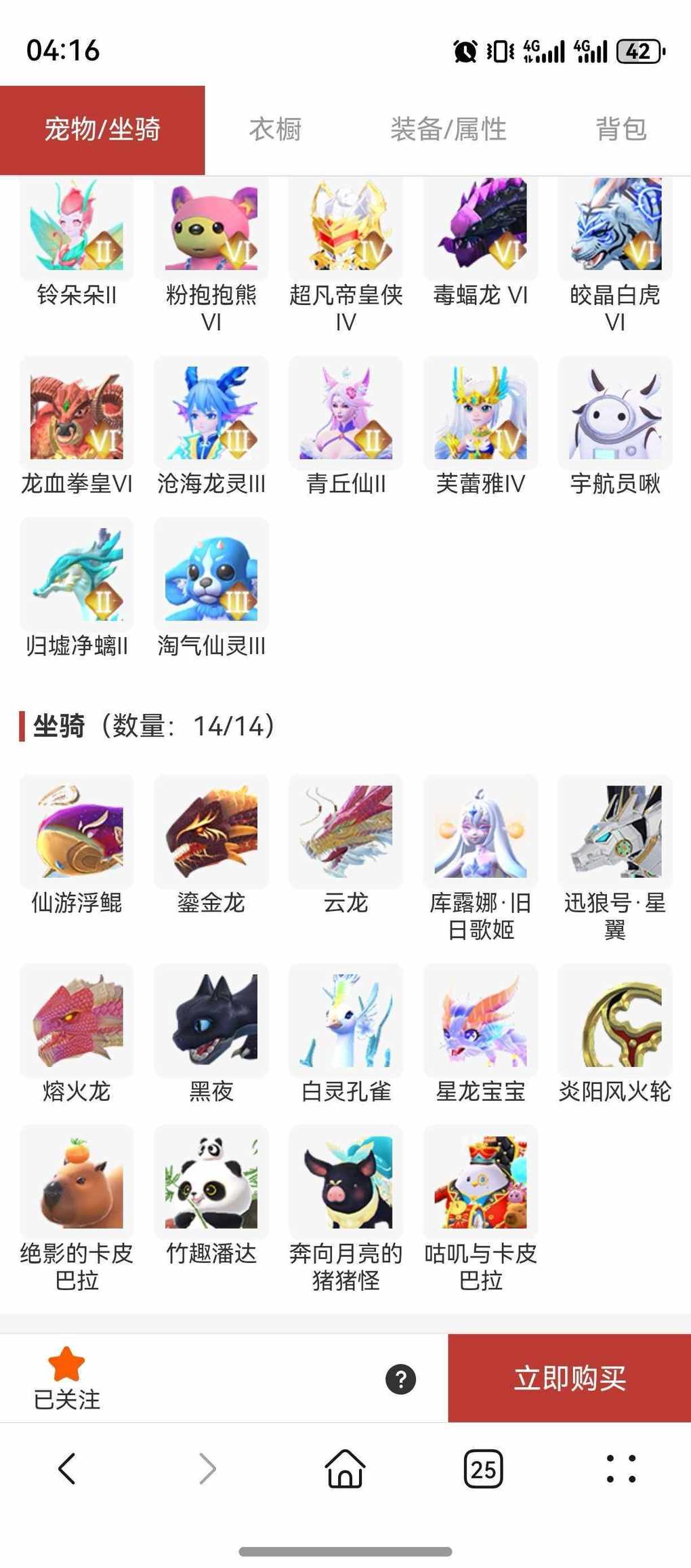Open the question mark help icon
Screen dimensions: 691x1568
[400, 1379]
